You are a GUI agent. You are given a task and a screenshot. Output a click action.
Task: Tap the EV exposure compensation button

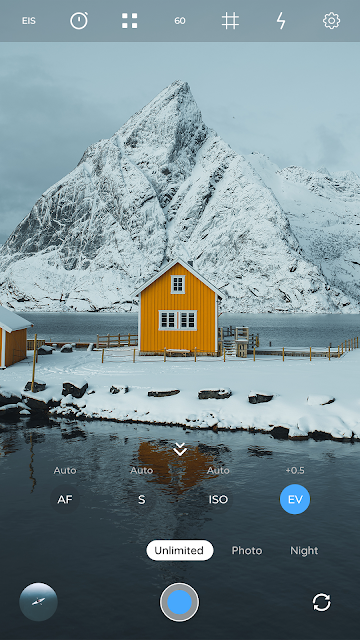click(295, 499)
